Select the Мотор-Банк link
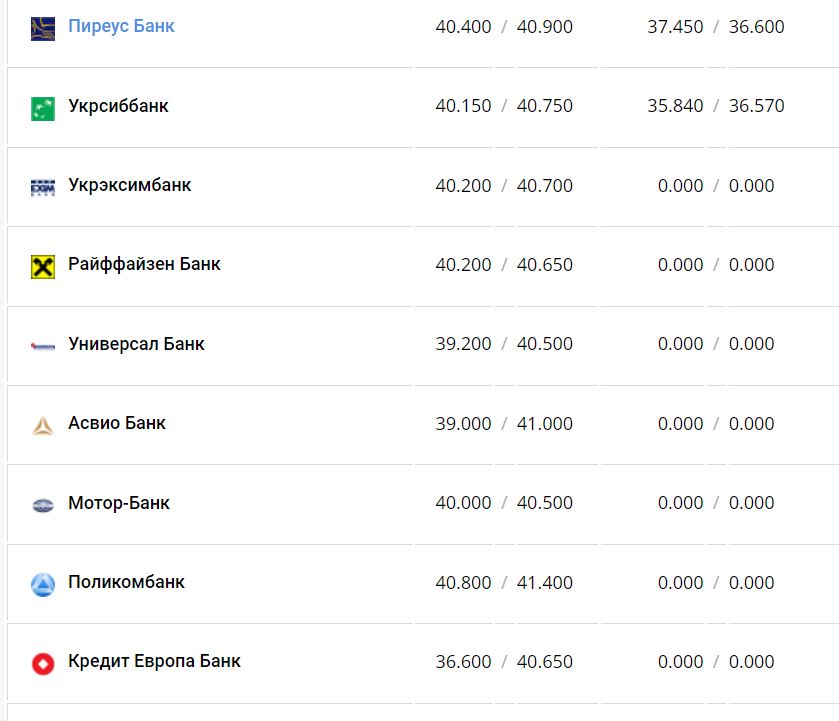The image size is (839, 721). pos(119,503)
